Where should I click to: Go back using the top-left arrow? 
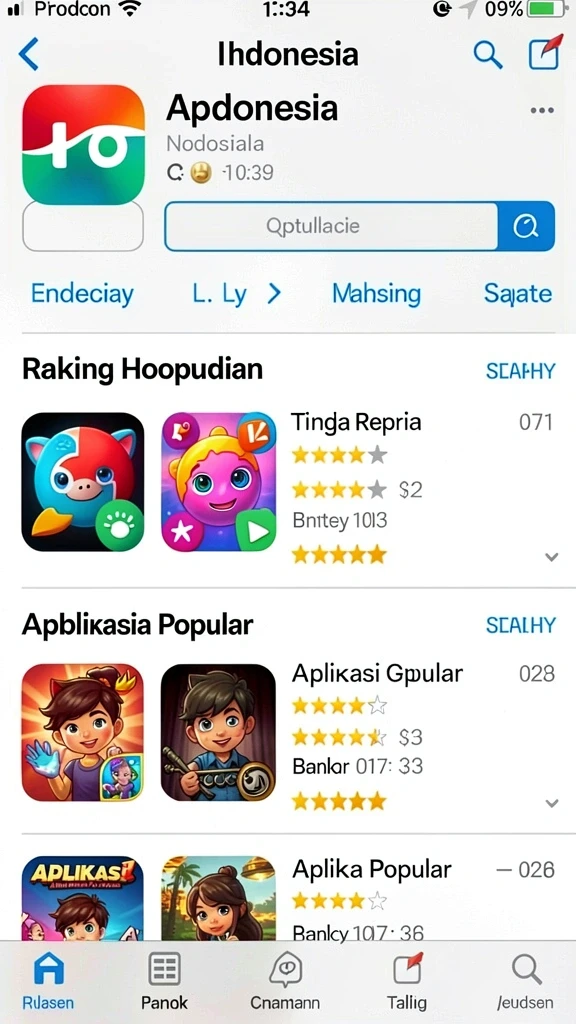(29, 54)
